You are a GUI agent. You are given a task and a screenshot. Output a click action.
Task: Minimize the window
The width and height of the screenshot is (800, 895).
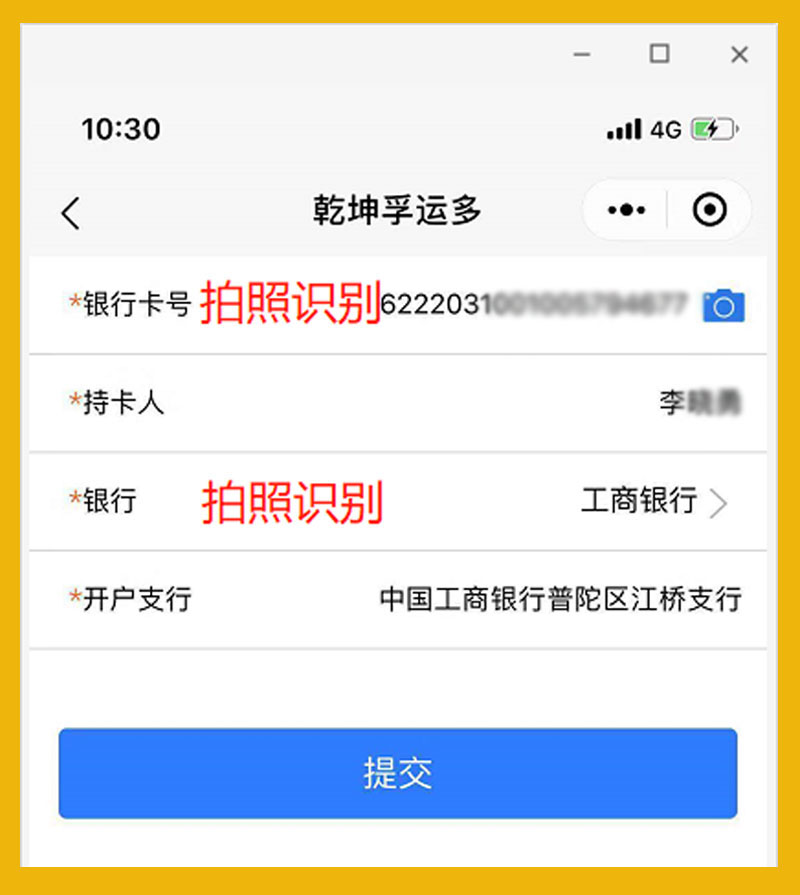pos(580,54)
